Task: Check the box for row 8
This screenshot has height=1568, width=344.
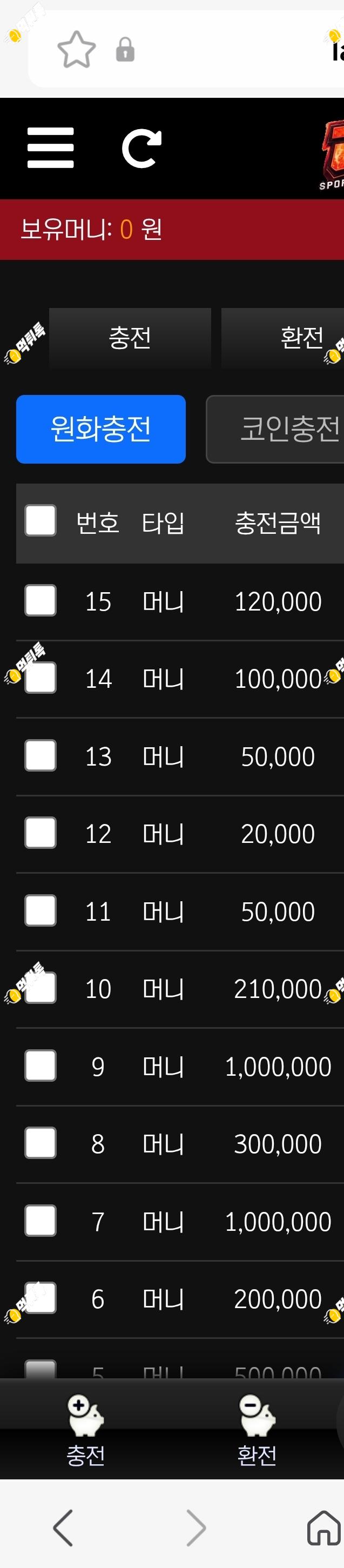Action: (x=40, y=1143)
